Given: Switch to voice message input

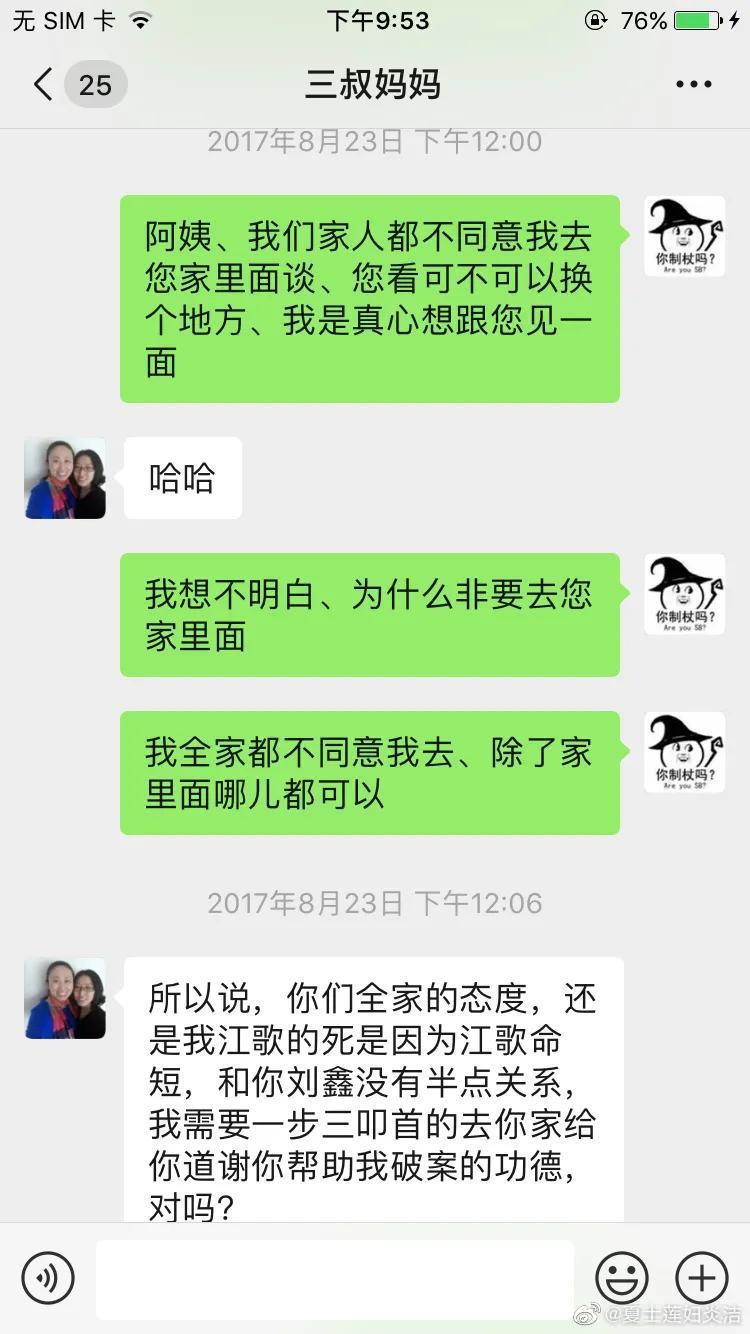Looking at the screenshot, I should coord(48,1278).
